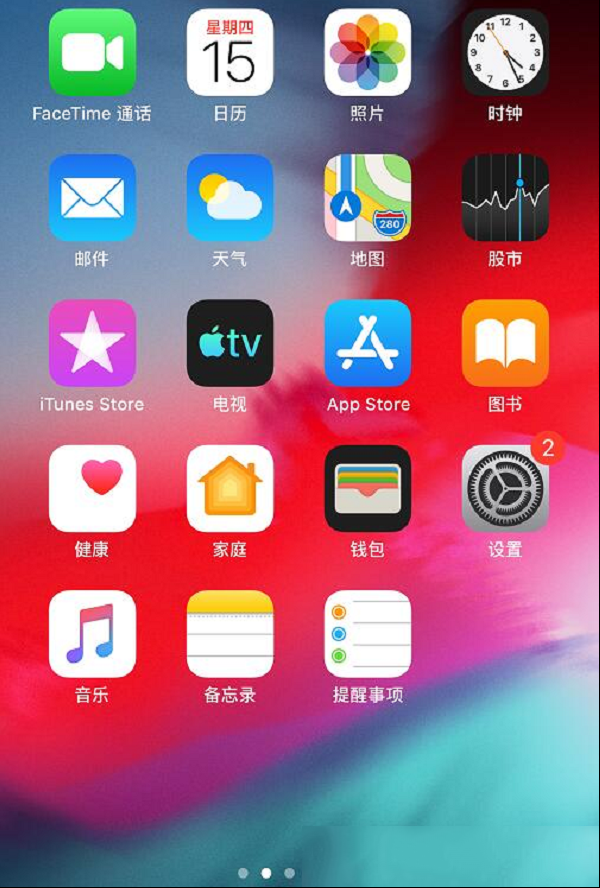Open the 时钟 clock app

click(x=505, y=53)
